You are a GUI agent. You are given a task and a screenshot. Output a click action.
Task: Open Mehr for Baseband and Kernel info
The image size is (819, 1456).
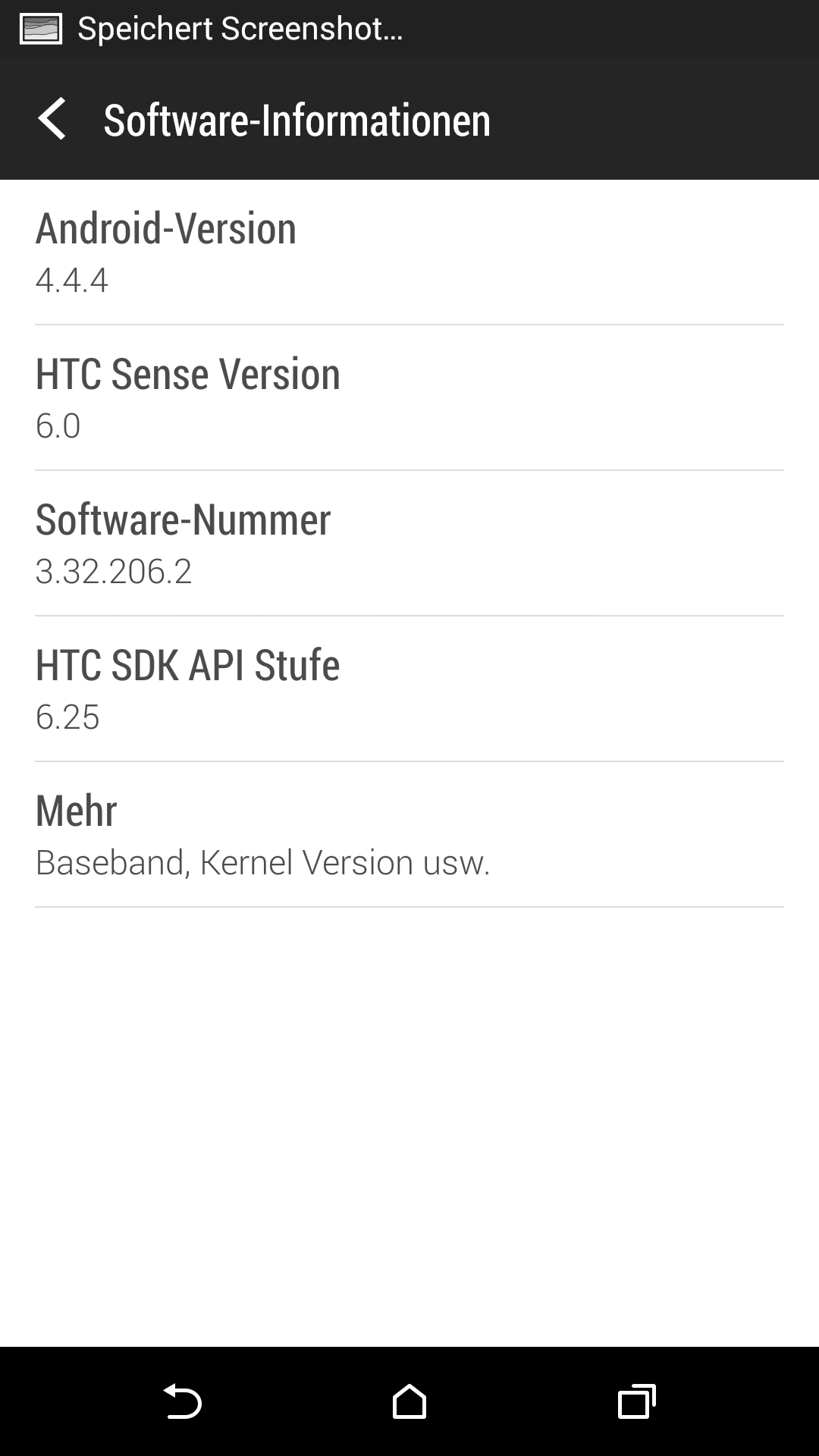[409, 835]
